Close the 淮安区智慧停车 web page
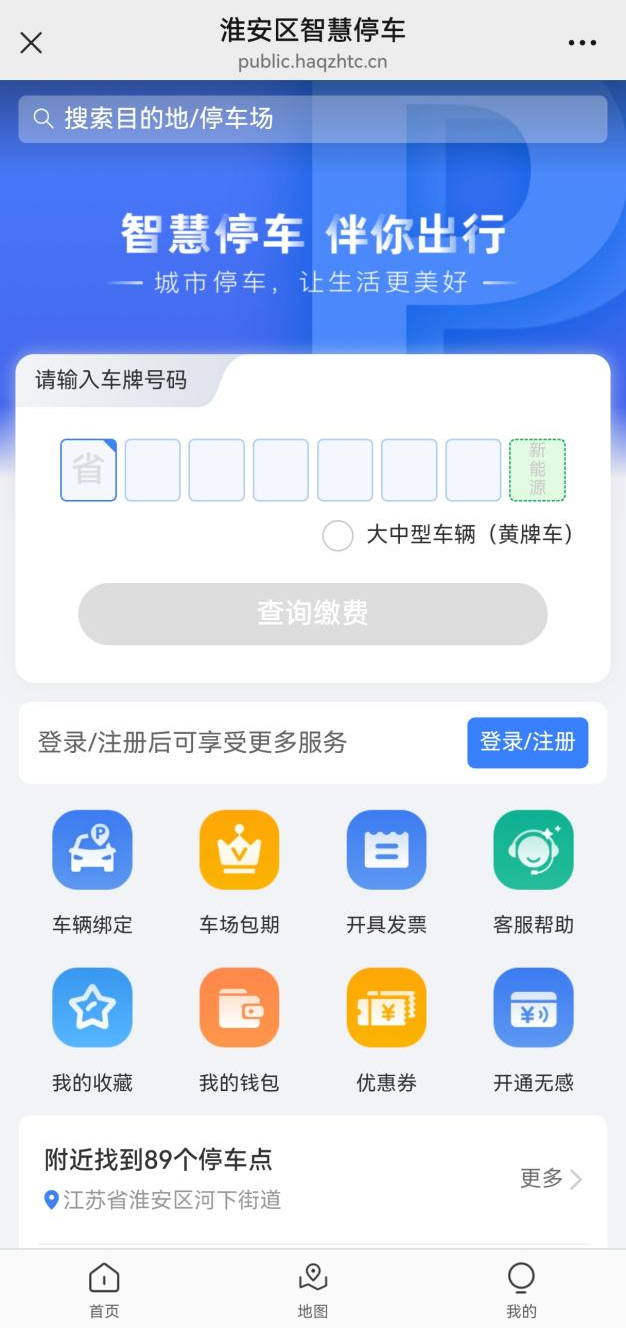 (32, 43)
